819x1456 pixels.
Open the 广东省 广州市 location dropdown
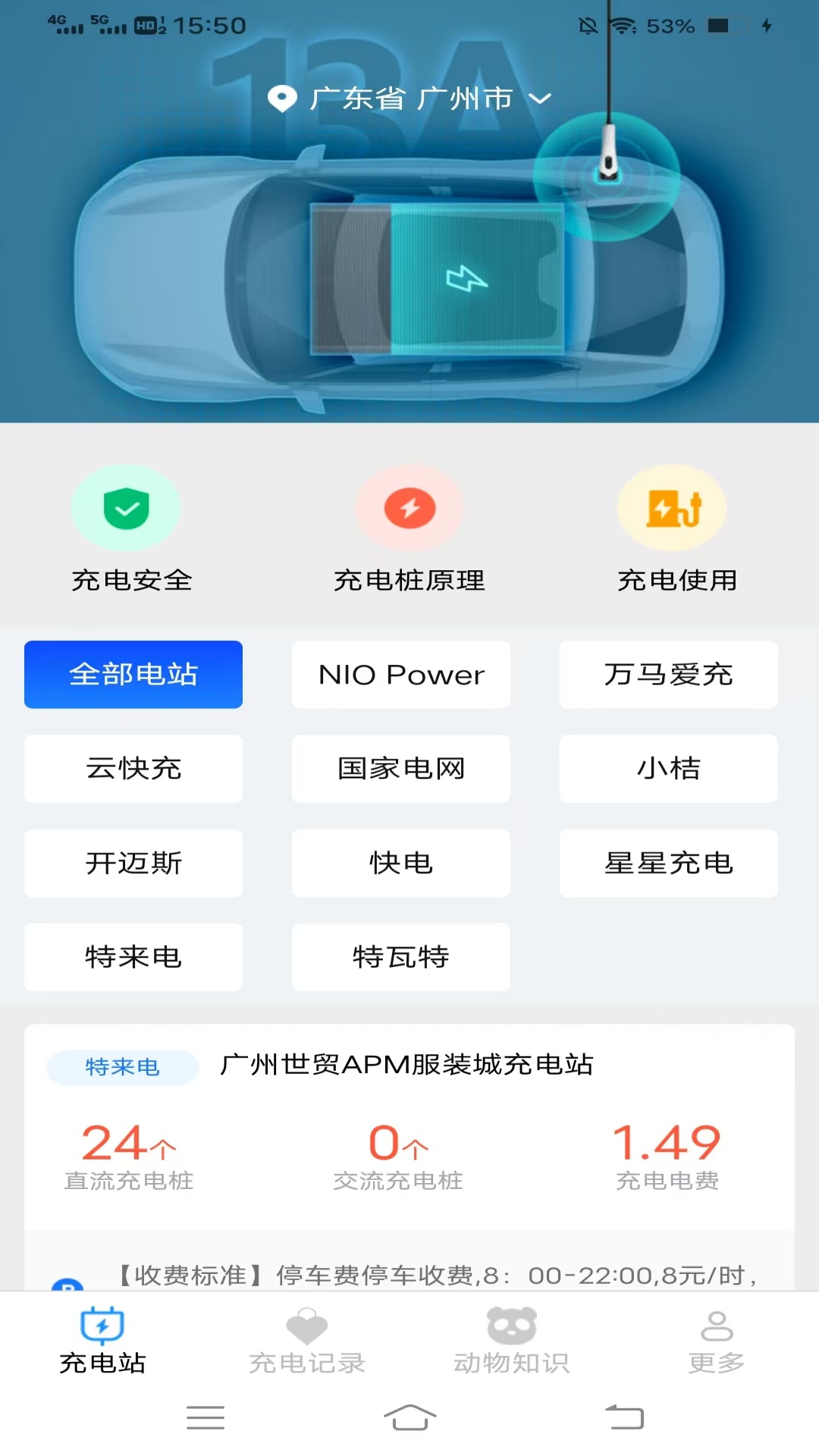[410, 99]
